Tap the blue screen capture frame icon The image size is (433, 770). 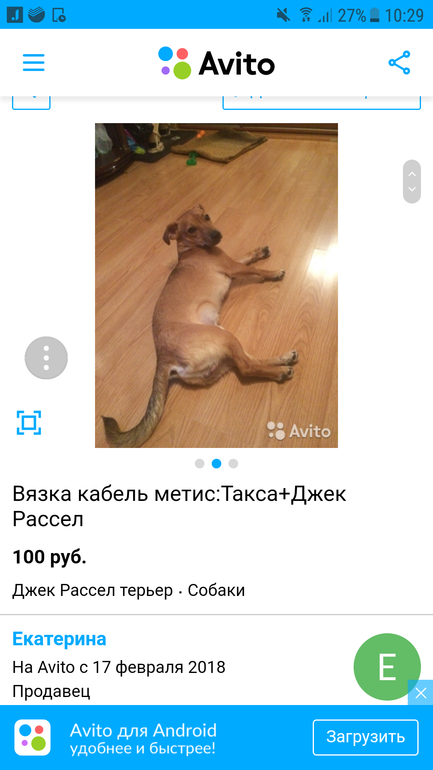[29, 422]
